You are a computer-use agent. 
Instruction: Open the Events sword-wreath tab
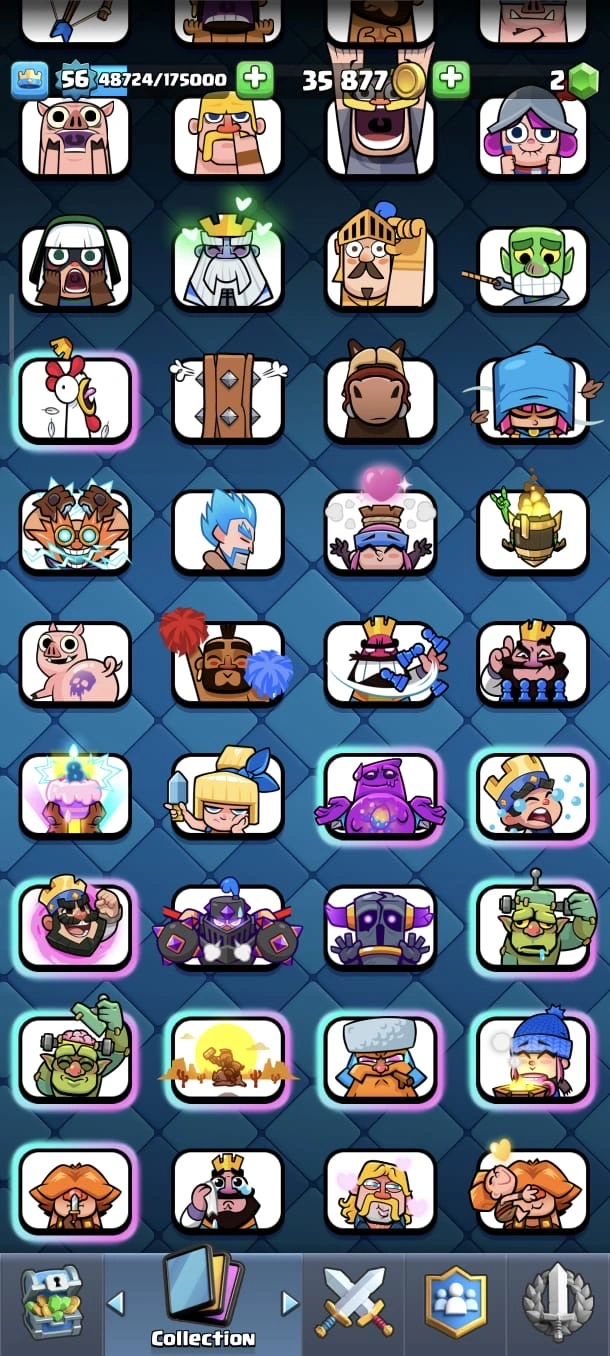559,1301
